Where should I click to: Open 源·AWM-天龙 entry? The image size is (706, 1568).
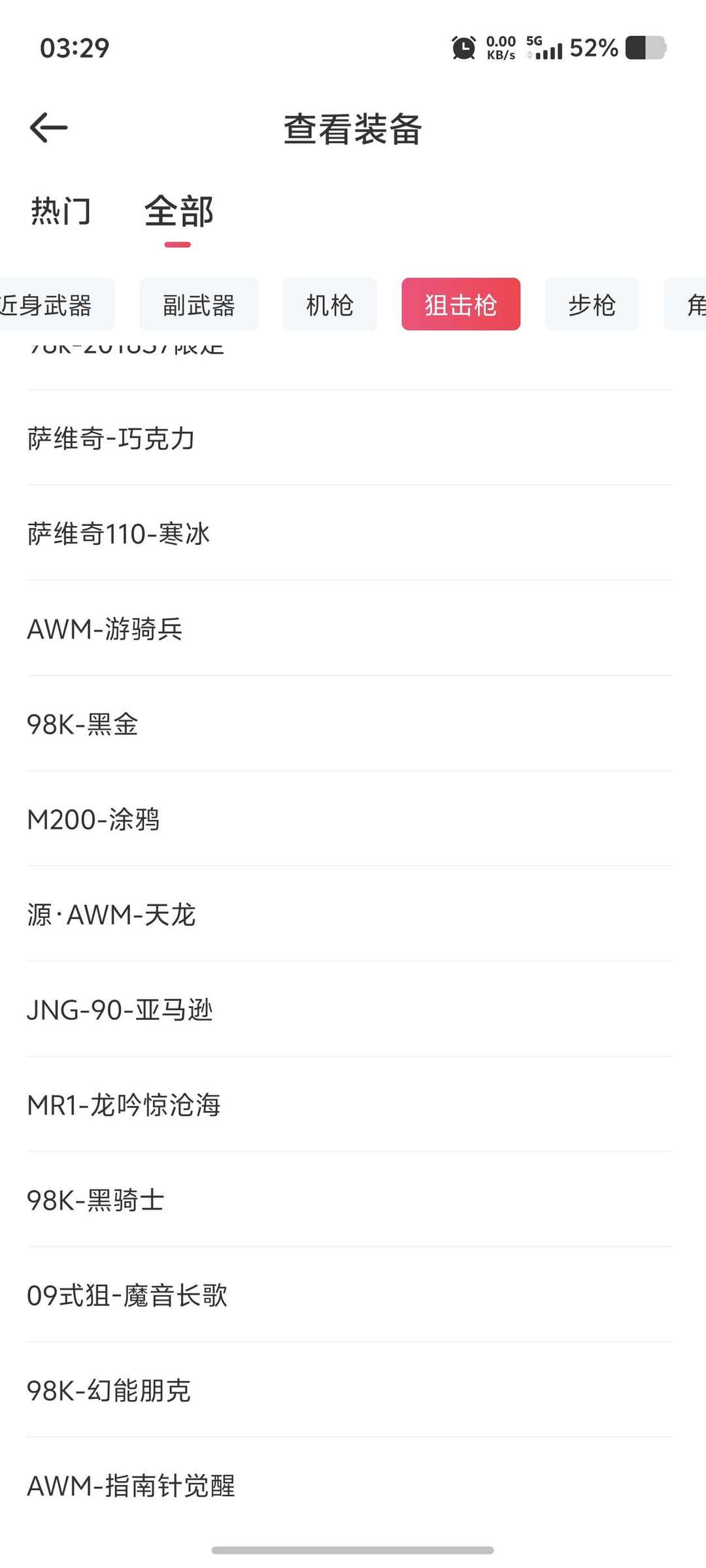[112, 915]
